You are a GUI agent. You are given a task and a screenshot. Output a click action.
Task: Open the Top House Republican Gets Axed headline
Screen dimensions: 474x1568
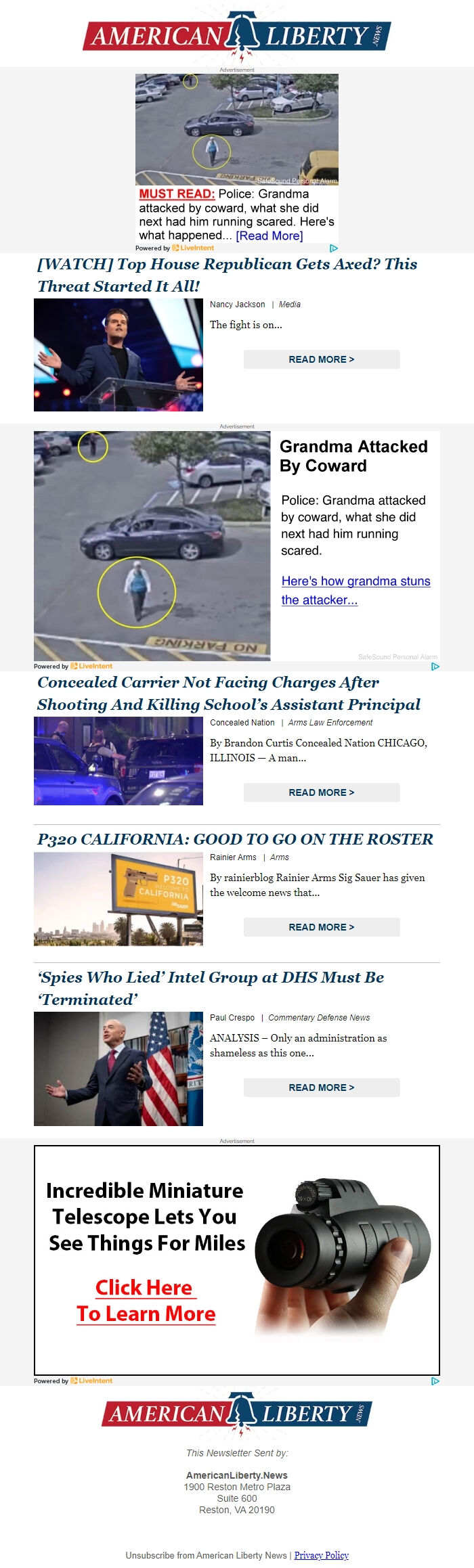coord(227,275)
